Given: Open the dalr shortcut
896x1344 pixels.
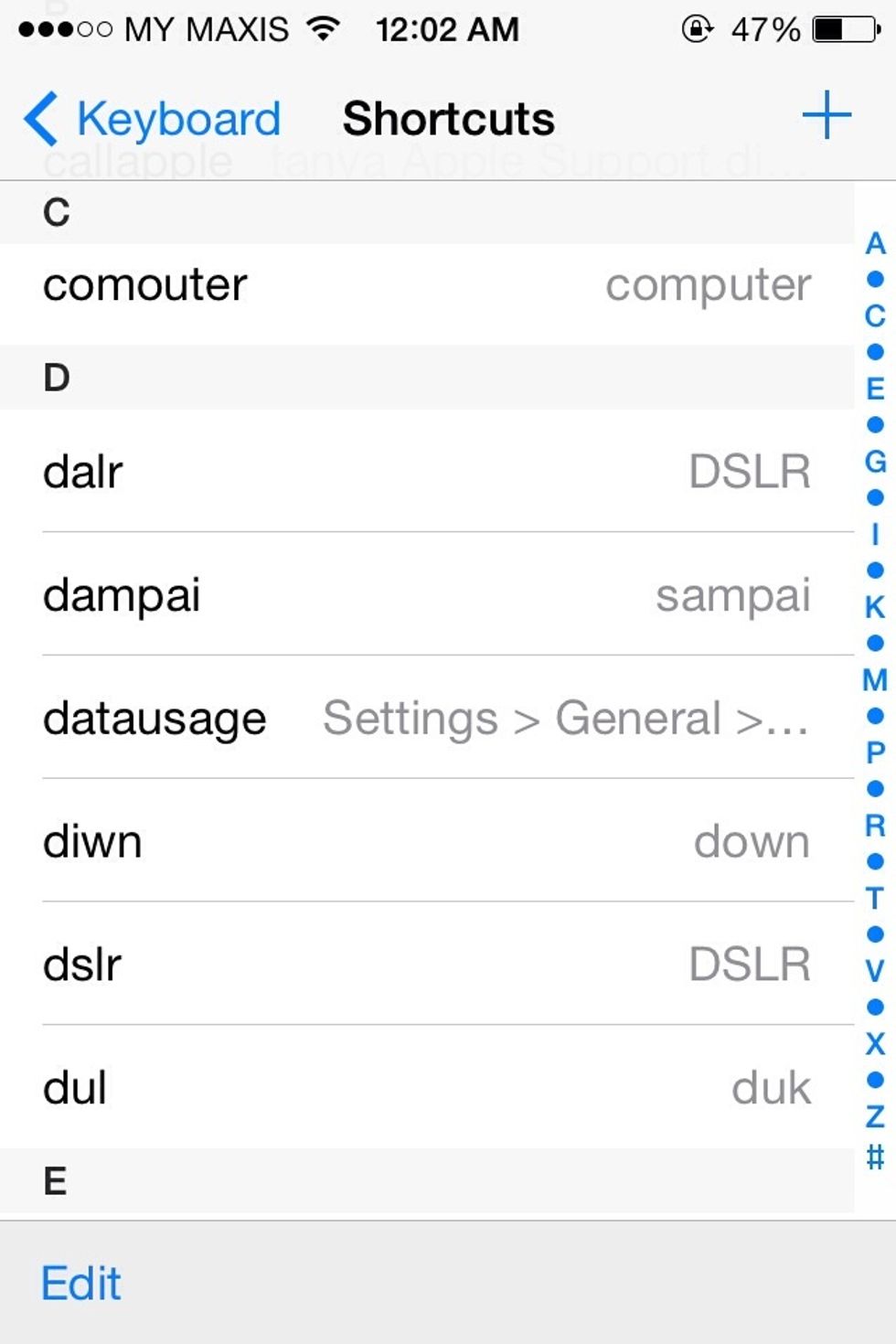Looking at the screenshot, I should pos(426,472).
